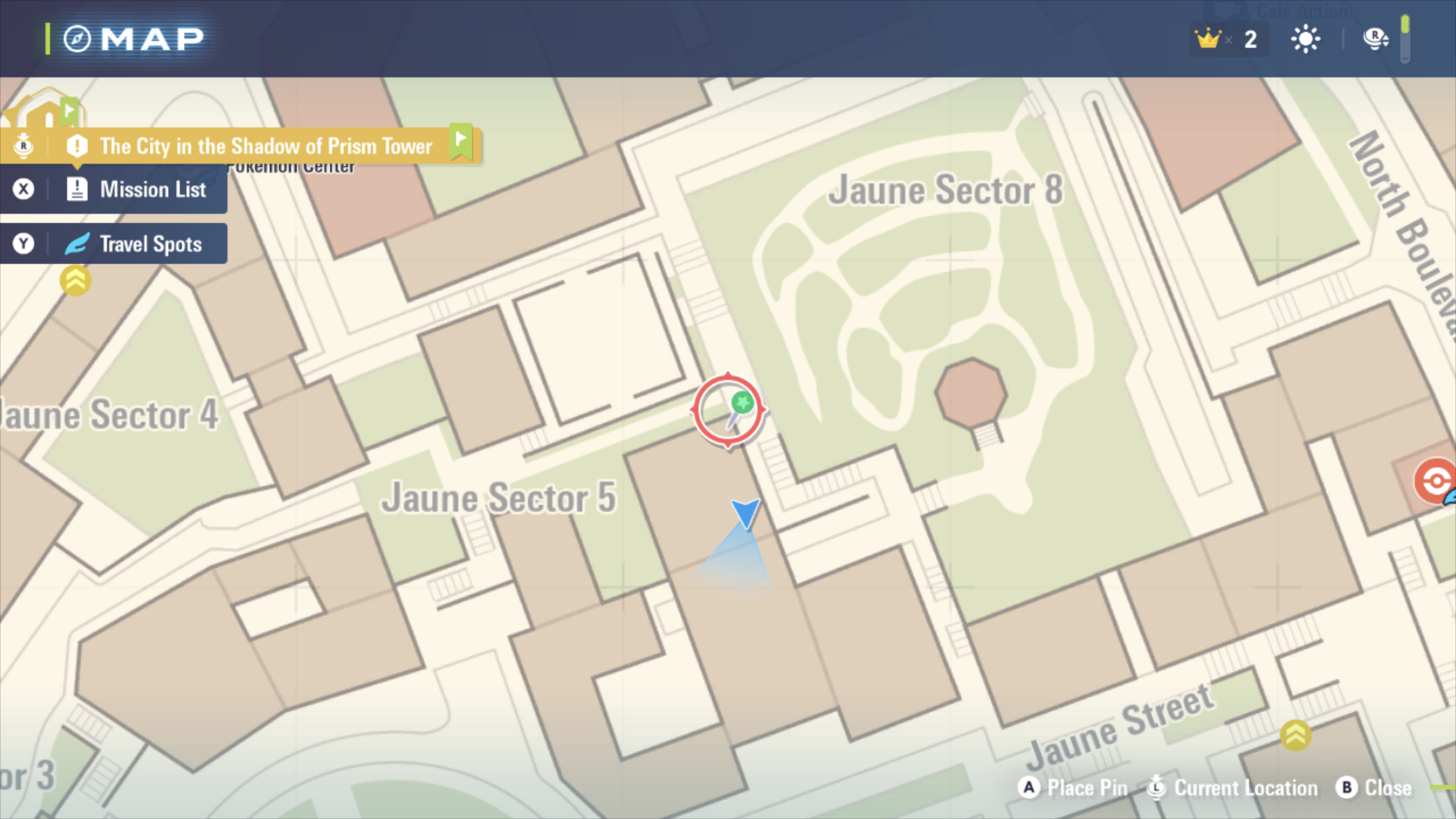This screenshot has width=1456, height=819.
Task: Select The City in the Shadow of Prism Tower mission
Action: [x=265, y=146]
